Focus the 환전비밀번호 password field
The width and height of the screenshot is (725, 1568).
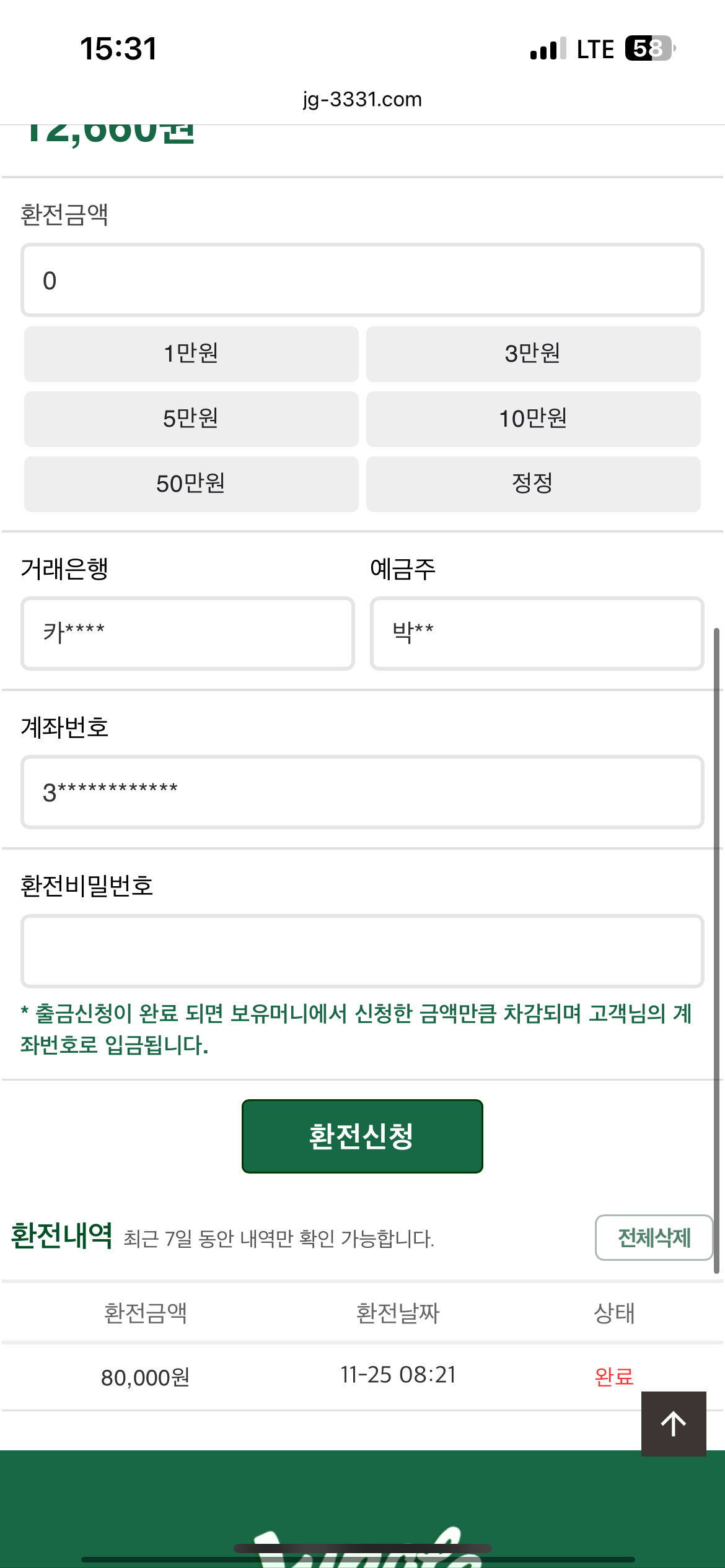tap(362, 951)
